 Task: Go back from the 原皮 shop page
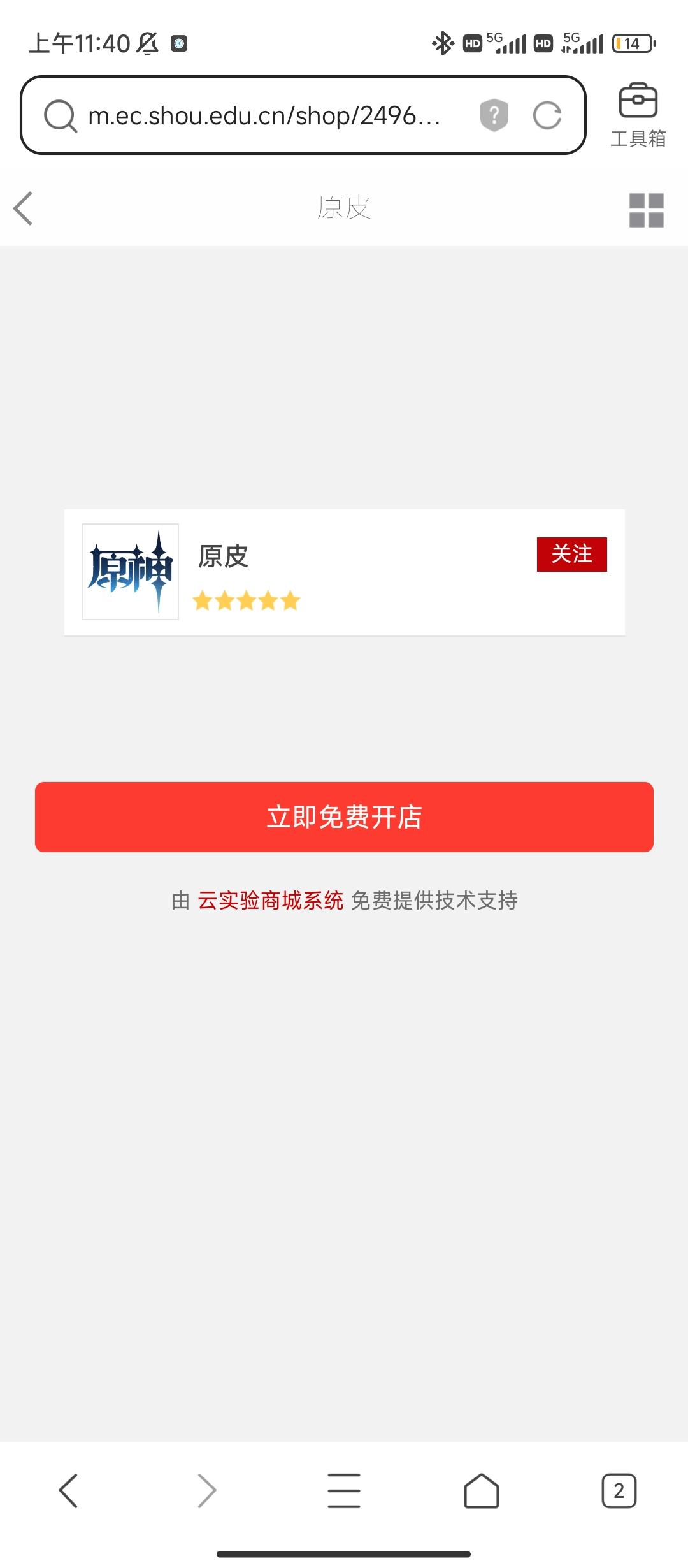pyautogui.click(x=24, y=209)
